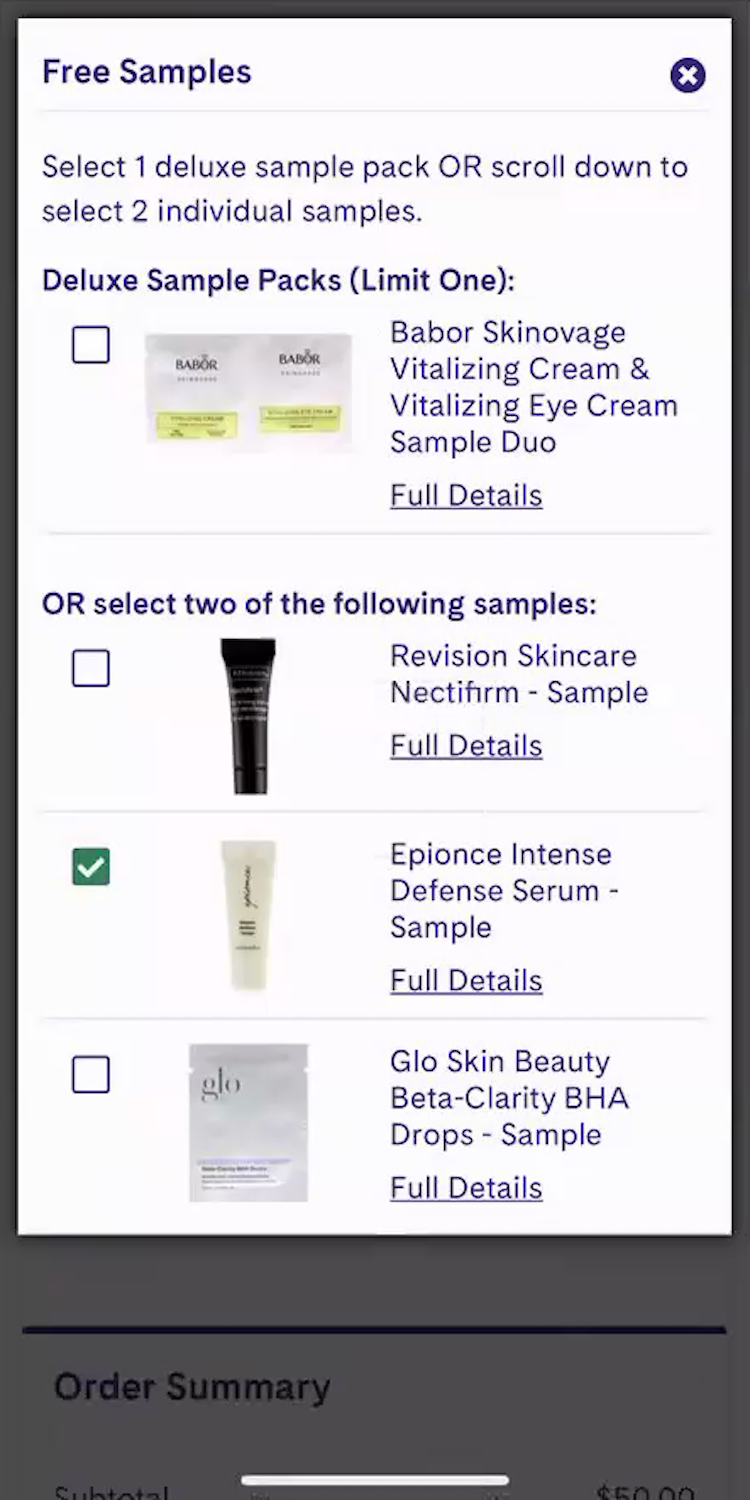The height and width of the screenshot is (1500, 750).
Task: Open Full Details for Revision Skincare Nectifirm
Action: pos(466,746)
